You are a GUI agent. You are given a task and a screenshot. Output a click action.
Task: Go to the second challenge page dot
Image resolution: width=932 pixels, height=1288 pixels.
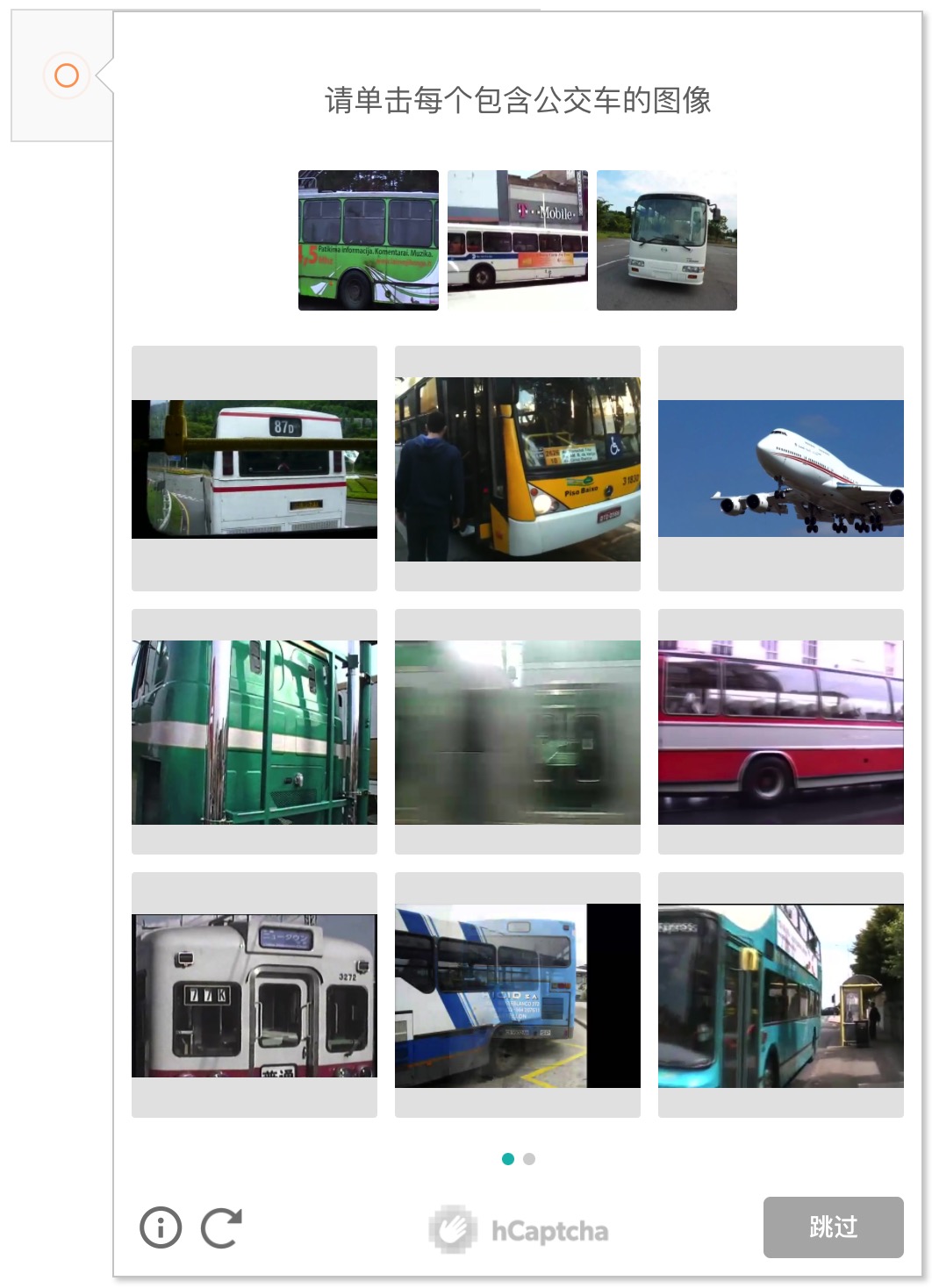pos(529,1159)
